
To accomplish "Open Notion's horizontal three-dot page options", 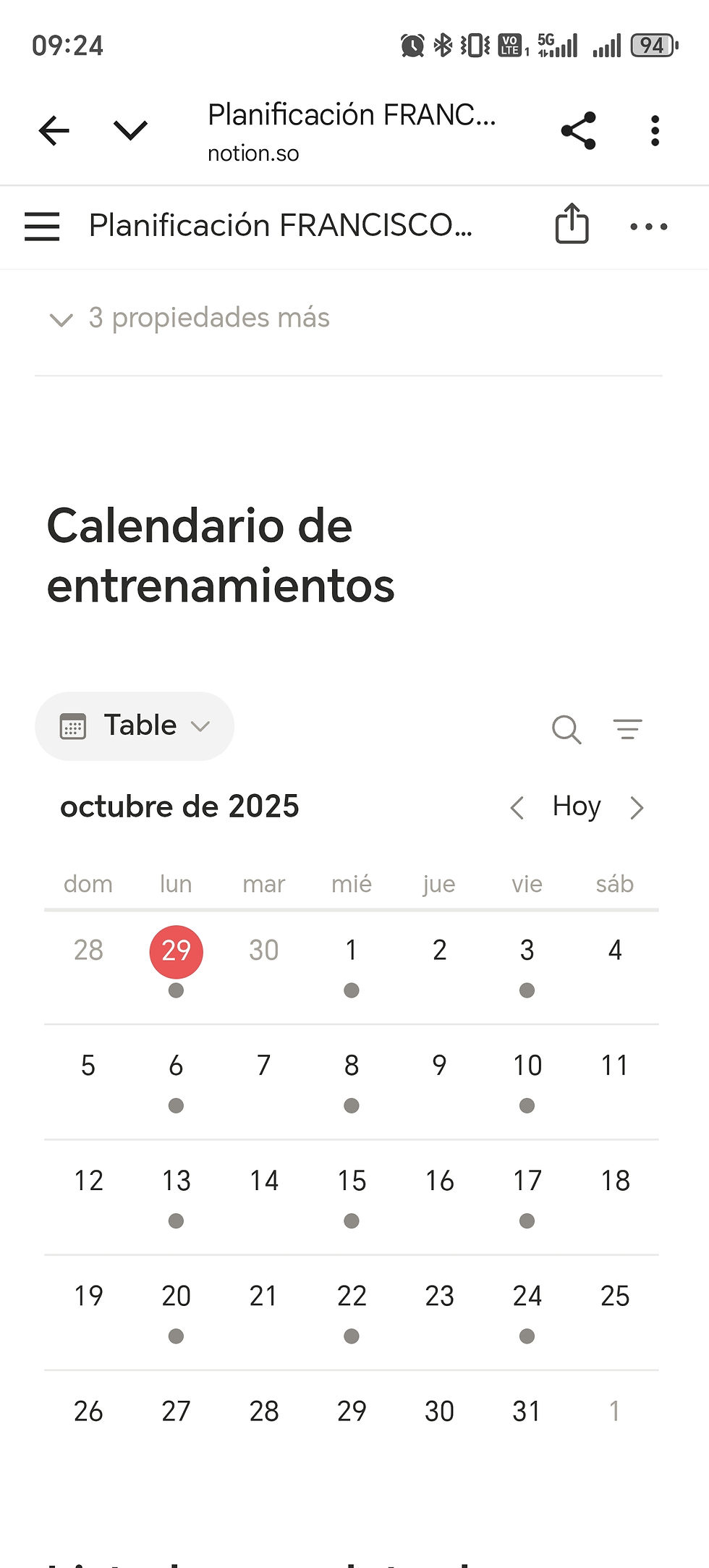I will click(x=648, y=227).
